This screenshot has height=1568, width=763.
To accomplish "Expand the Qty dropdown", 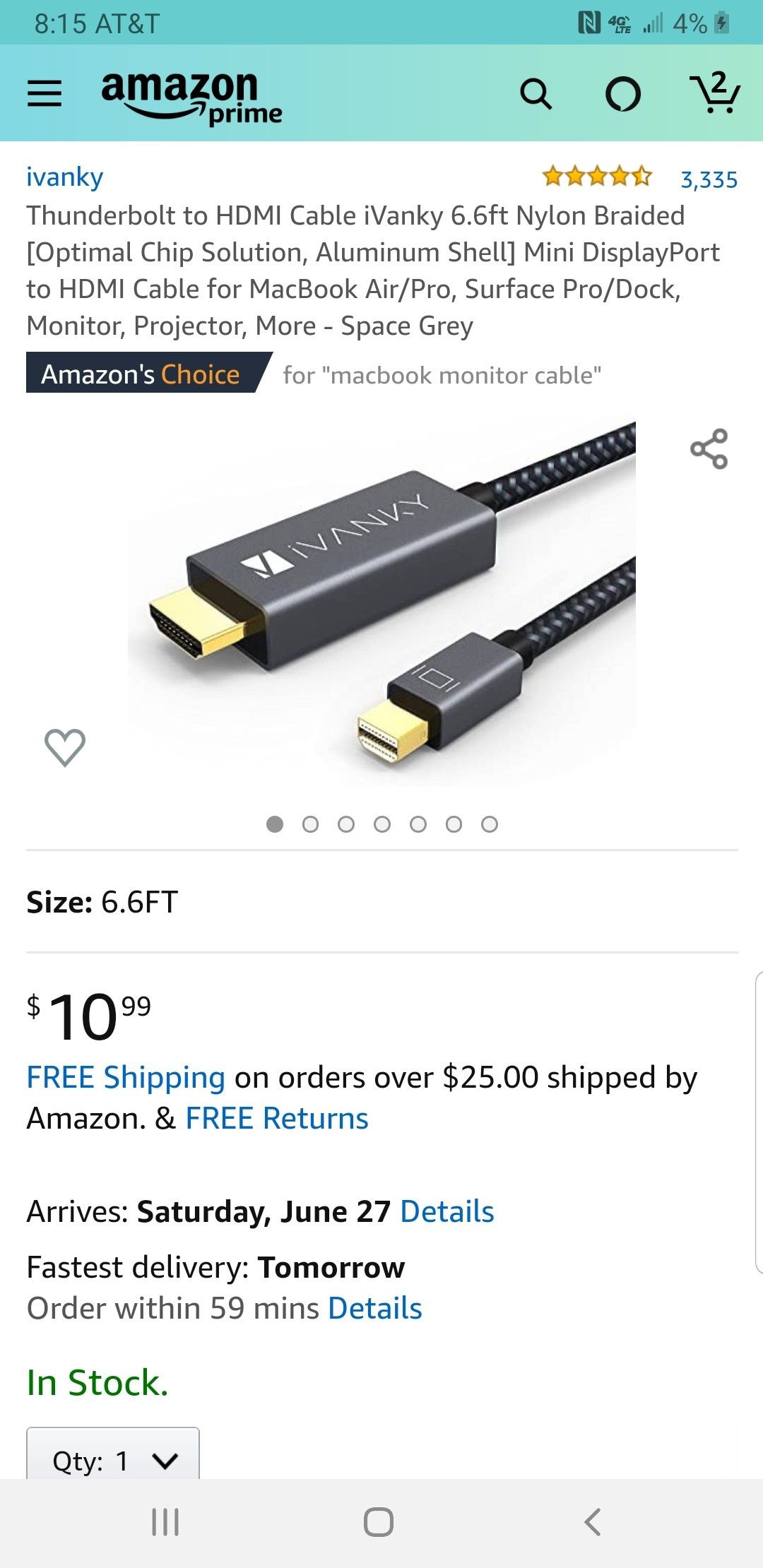I will coord(113,1459).
